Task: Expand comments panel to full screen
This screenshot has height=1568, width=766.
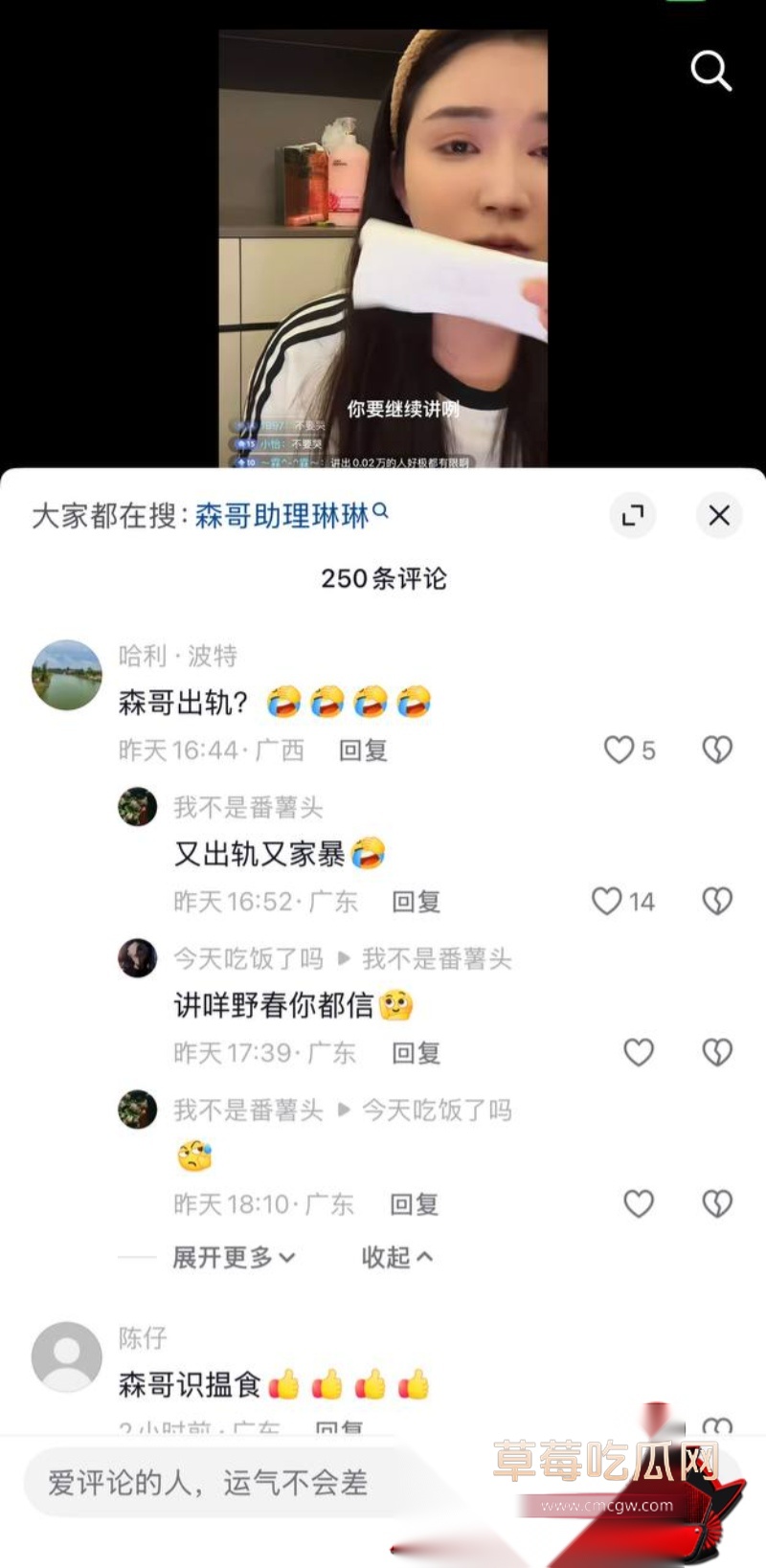Action: pyautogui.click(x=632, y=516)
